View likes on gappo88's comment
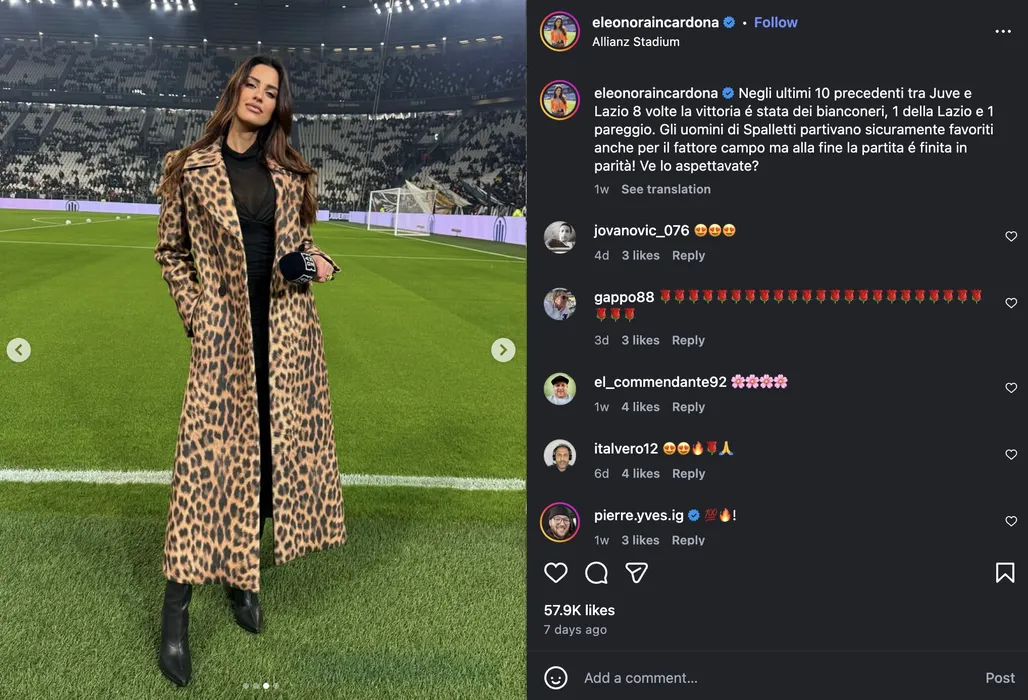 pyautogui.click(x=640, y=340)
